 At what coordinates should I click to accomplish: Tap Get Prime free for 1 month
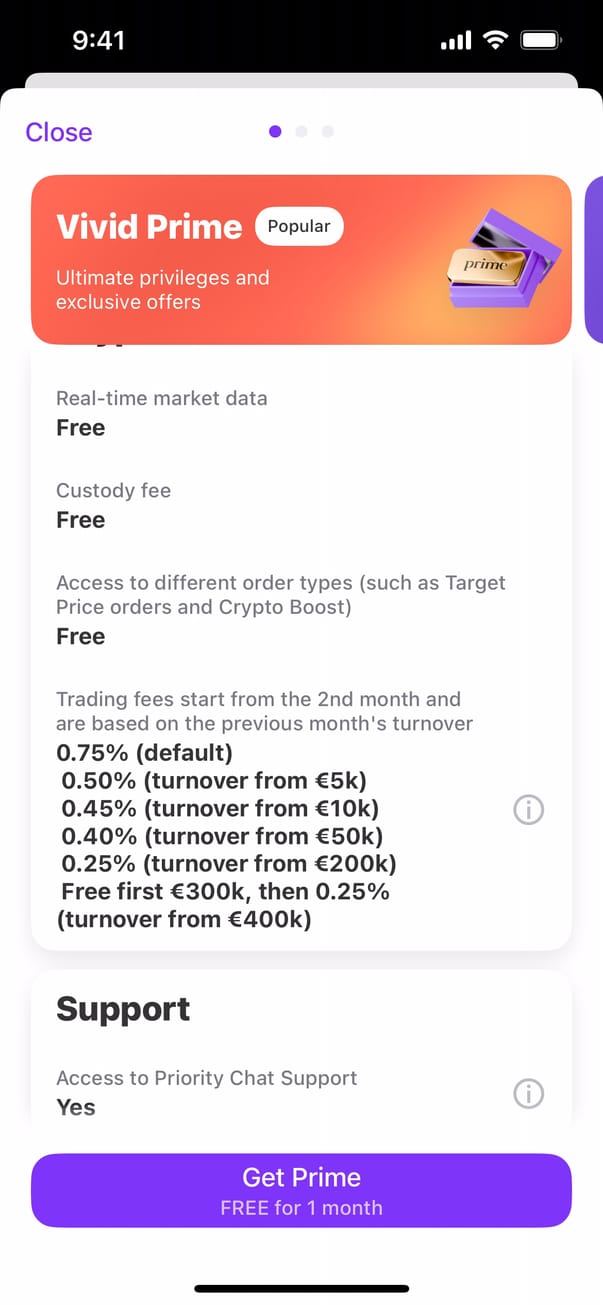coord(301,1190)
